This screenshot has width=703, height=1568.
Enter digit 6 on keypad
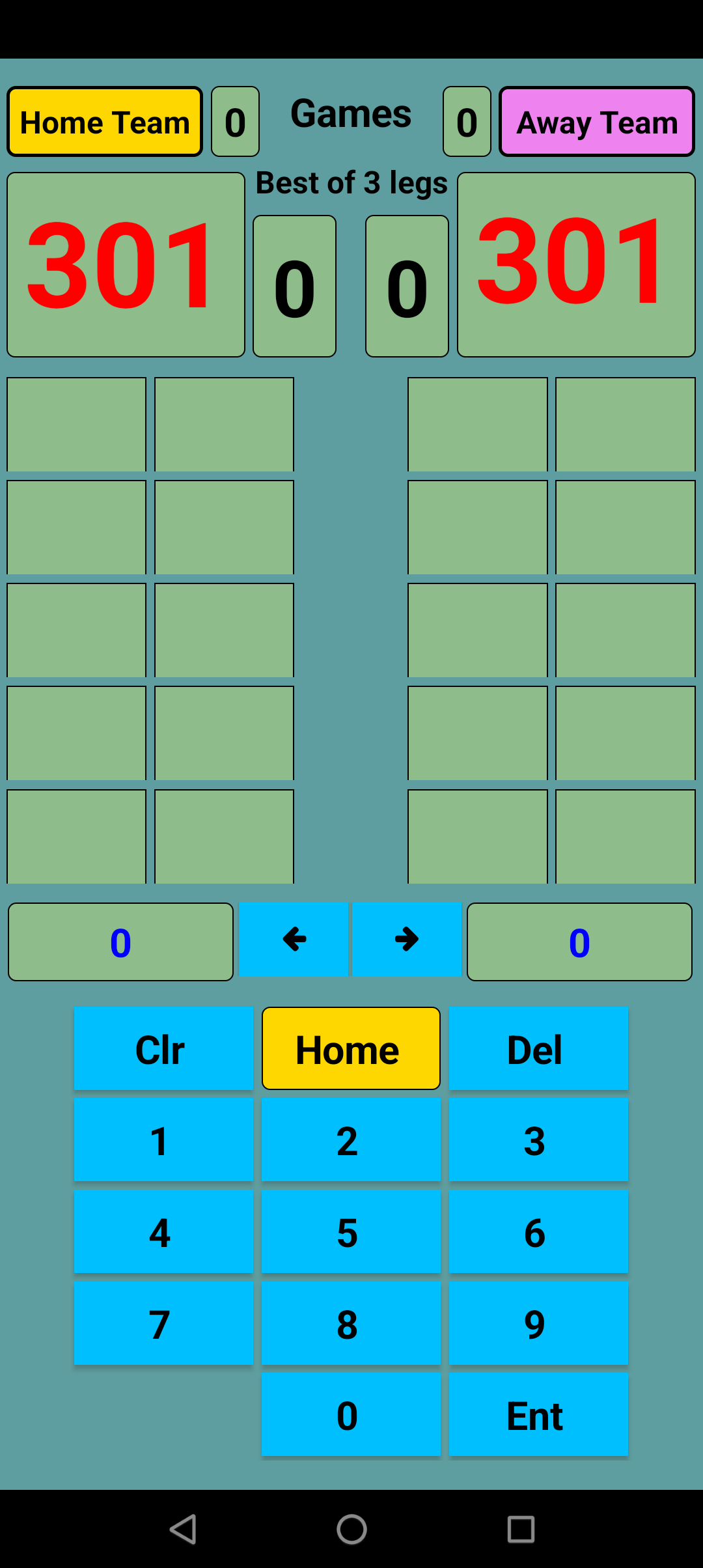(x=538, y=1231)
